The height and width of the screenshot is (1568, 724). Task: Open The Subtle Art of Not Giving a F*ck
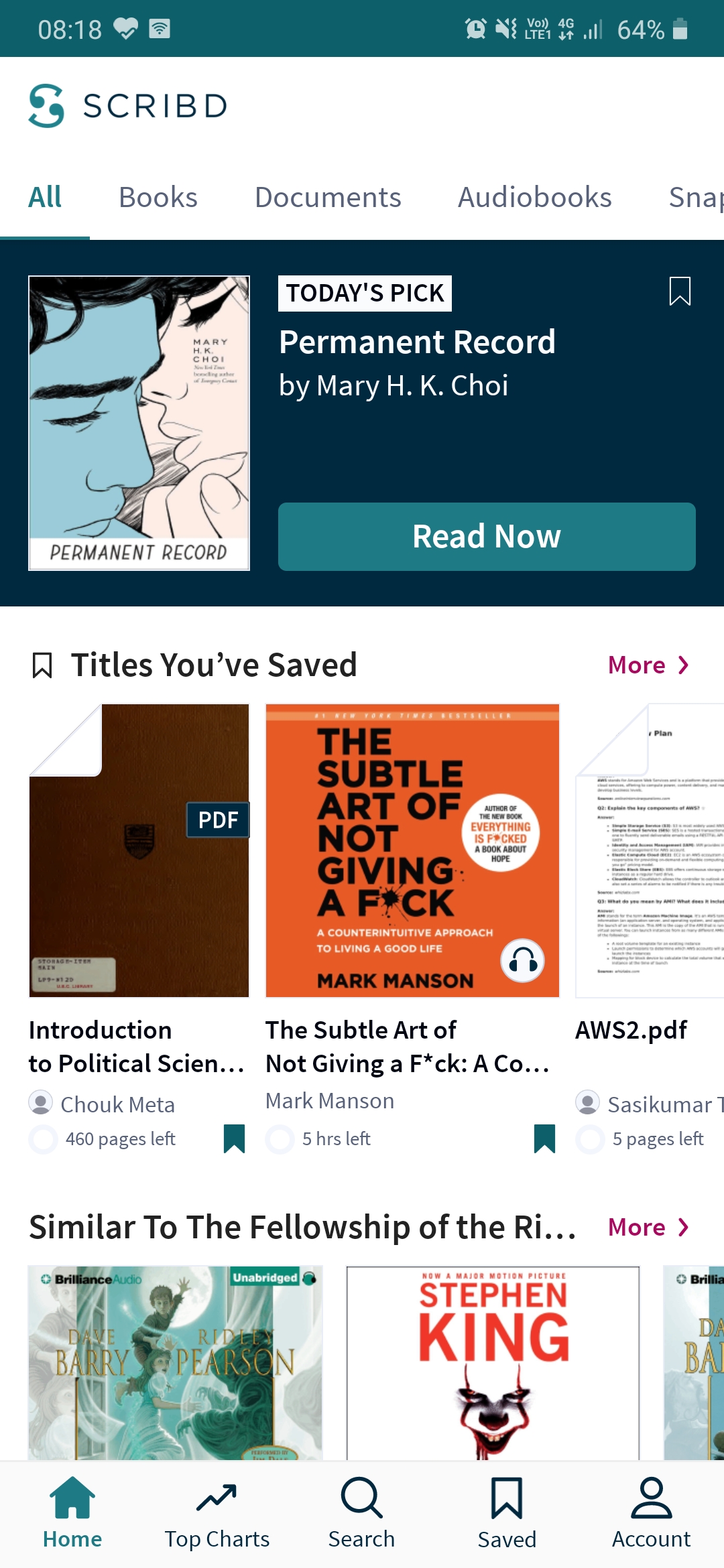pyautogui.click(x=412, y=851)
